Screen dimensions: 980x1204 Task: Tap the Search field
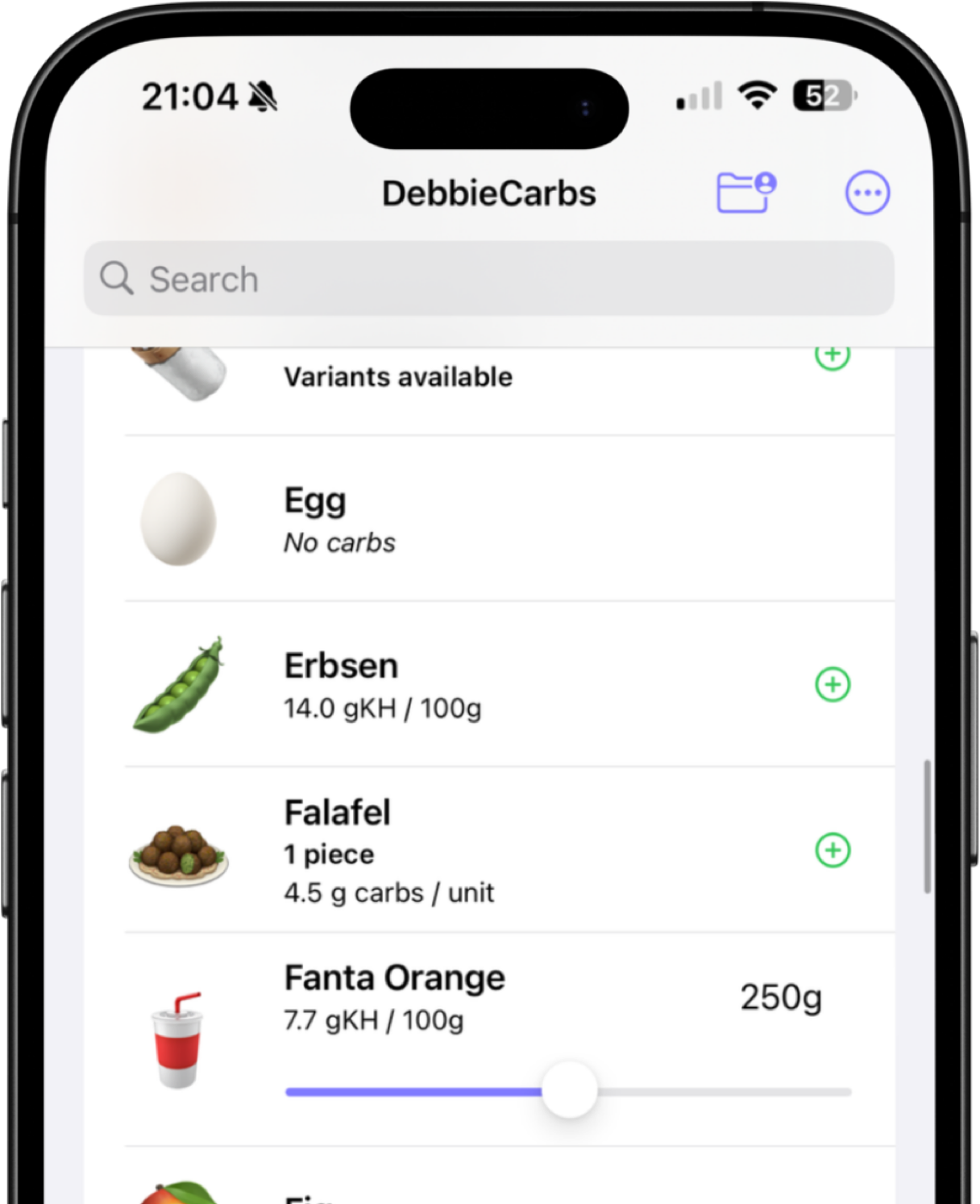click(488, 279)
